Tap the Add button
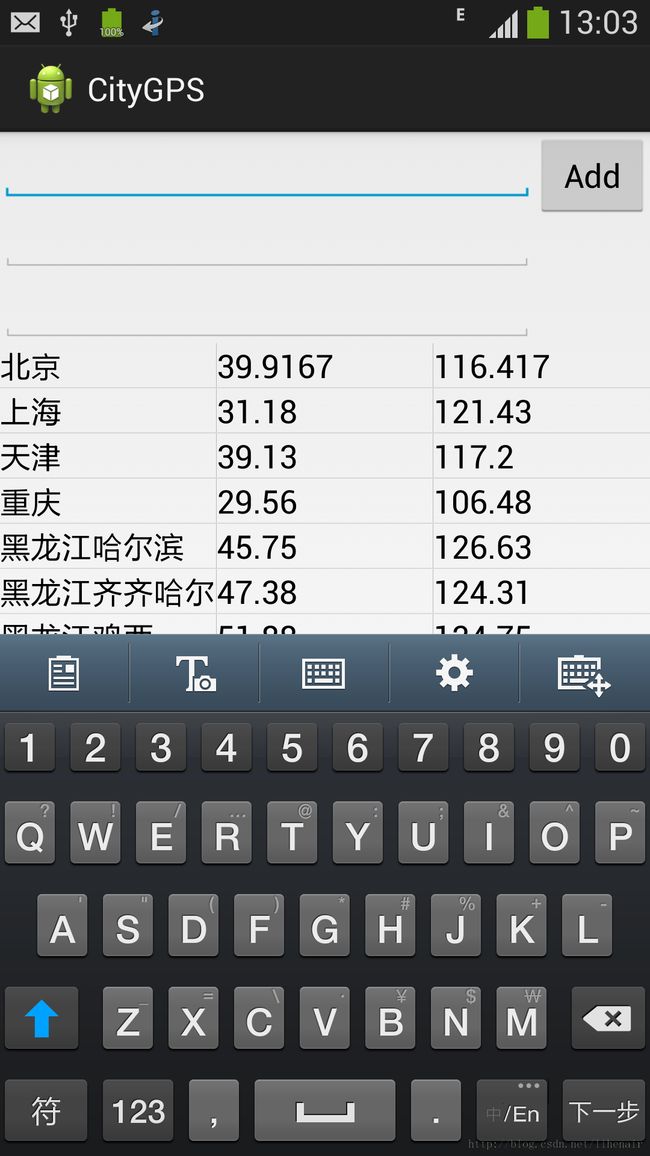Viewport: 650px width, 1156px height. pyautogui.click(x=592, y=175)
